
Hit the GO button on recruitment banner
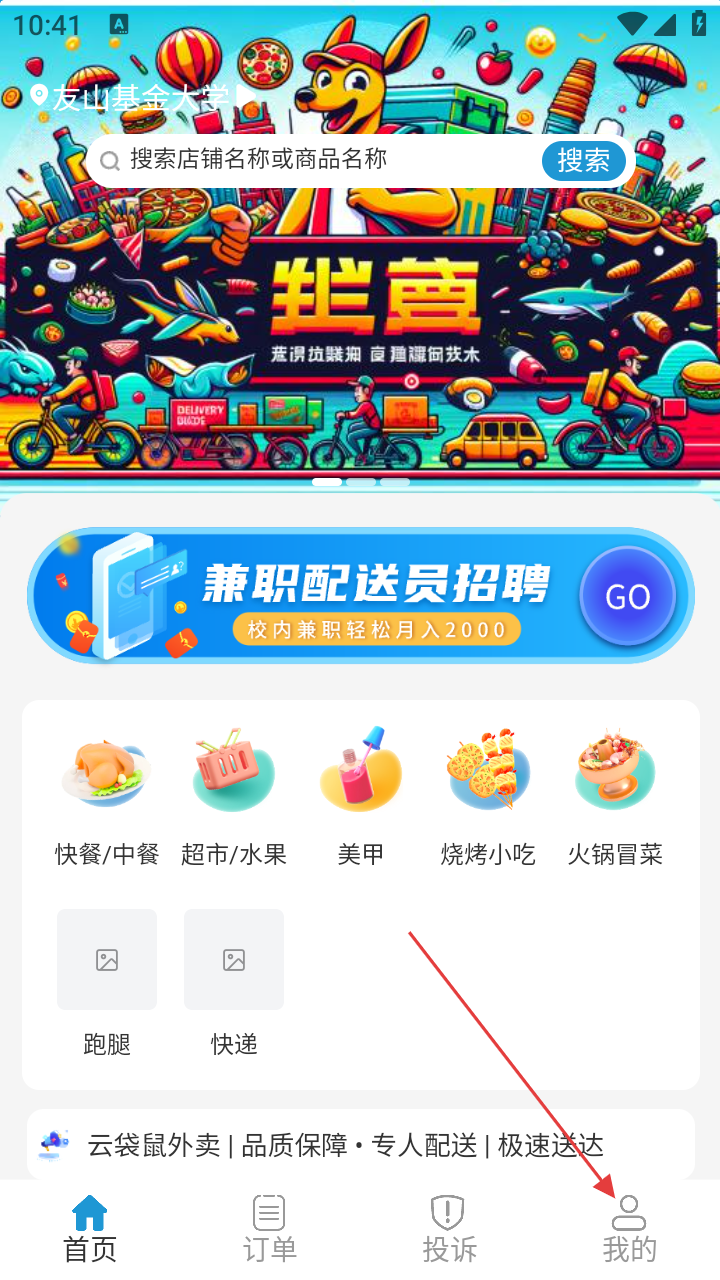click(627, 597)
